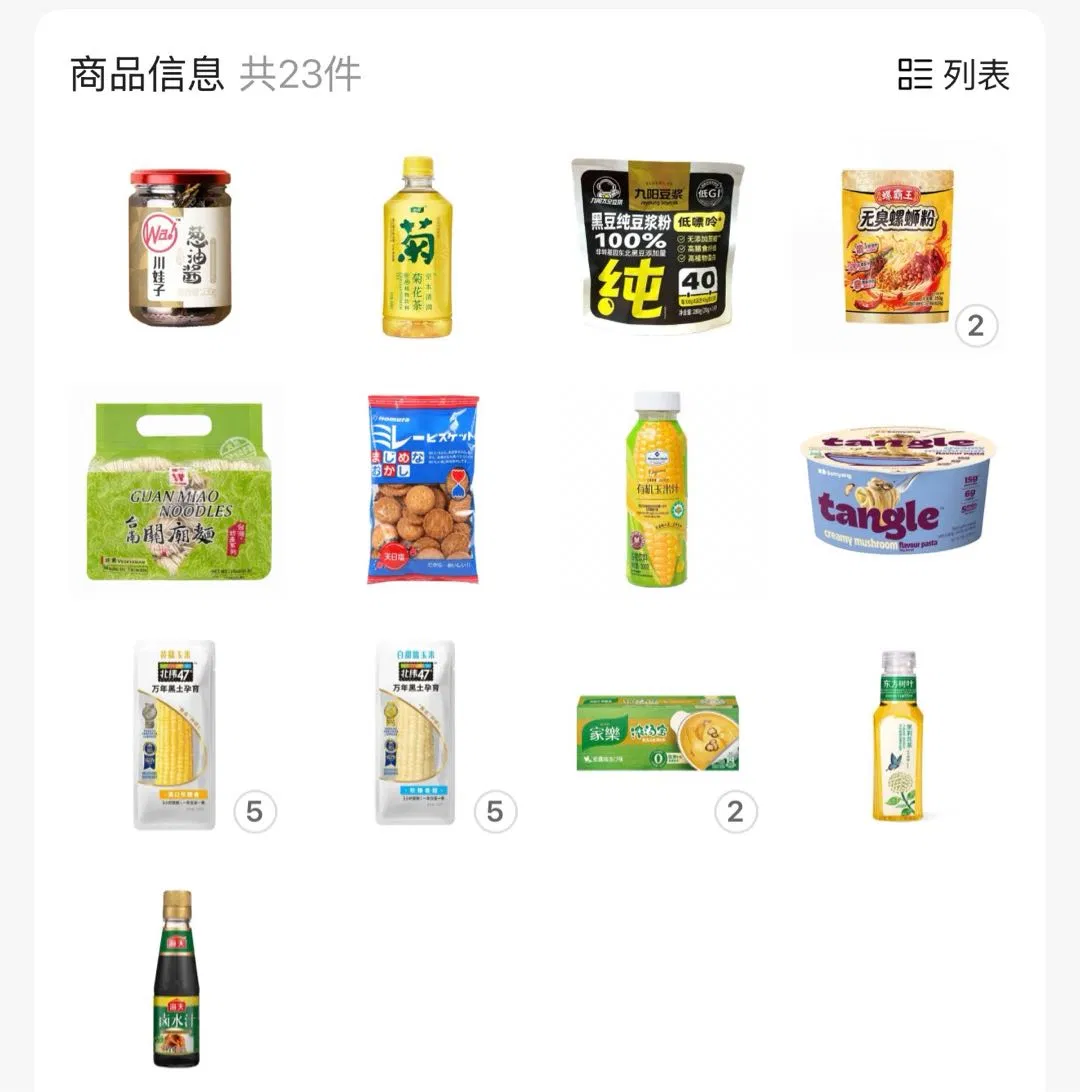Viewport: 1080px width, 1092px height.
Task: Open the organic corn juice bottle item
Action: point(656,489)
